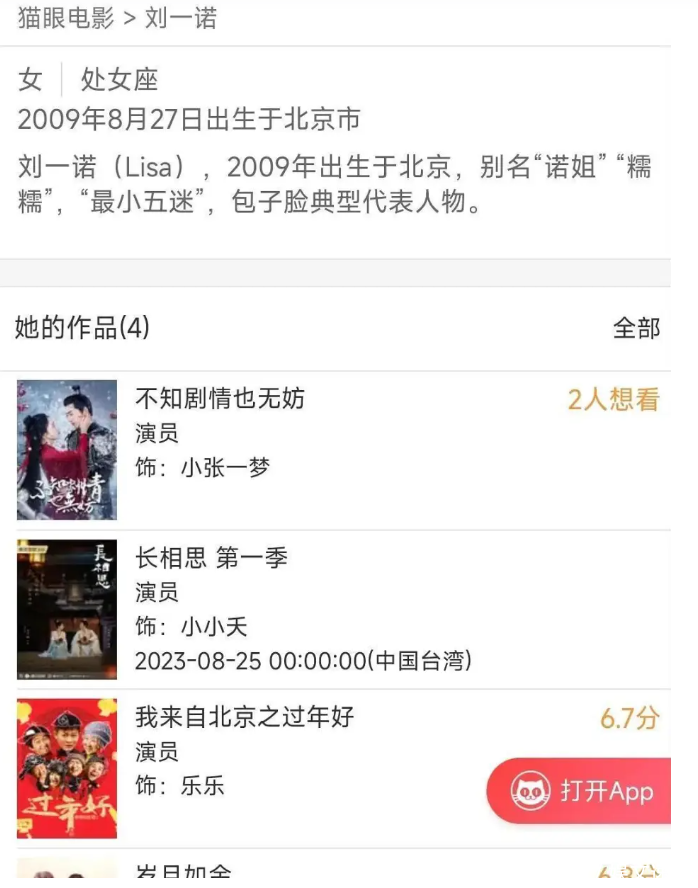Open the 猫眼电影 breadcrumb link
Screen dimensions: 698x888
point(66,18)
